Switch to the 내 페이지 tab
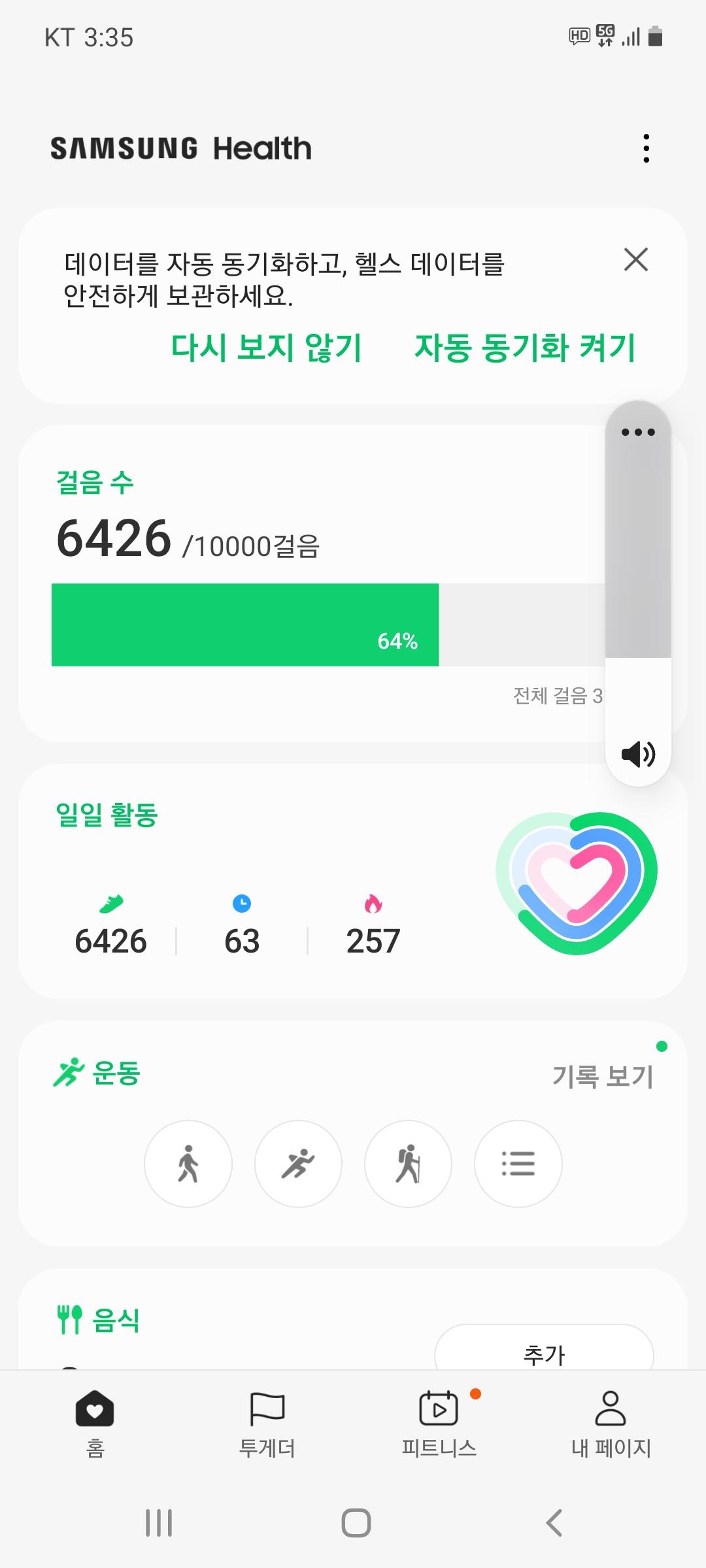This screenshot has width=706, height=1568. [x=611, y=1424]
